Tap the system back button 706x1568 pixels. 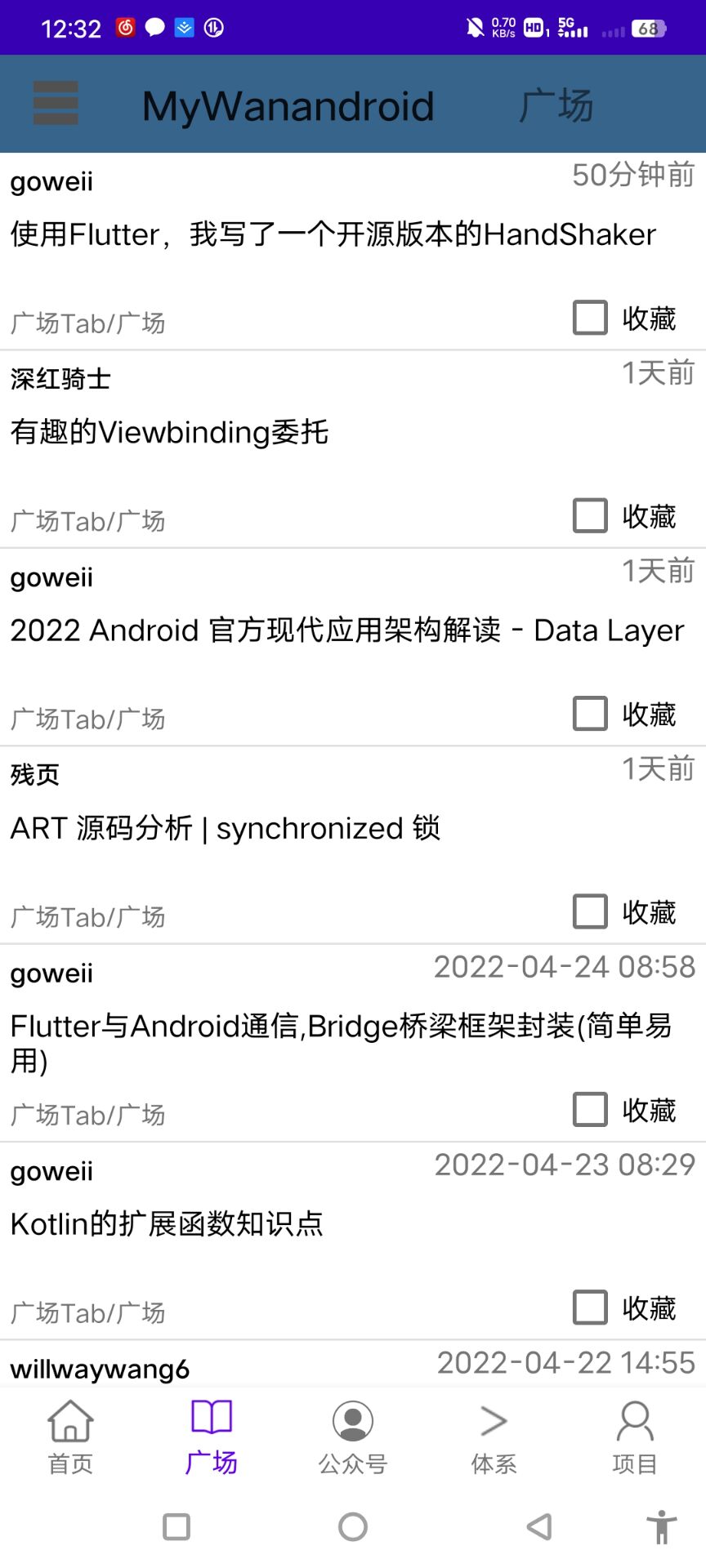coord(538,1526)
